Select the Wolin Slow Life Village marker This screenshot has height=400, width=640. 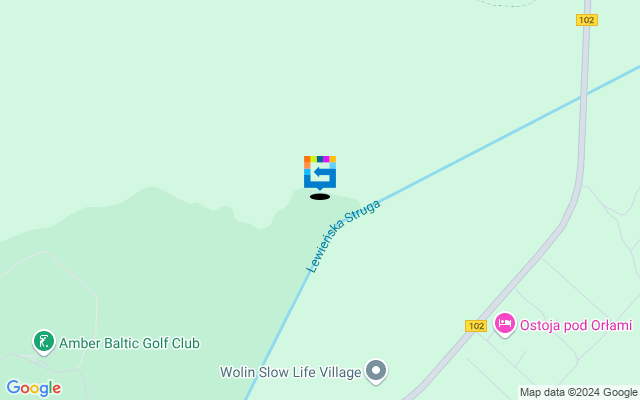pyautogui.click(x=376, y=372)
